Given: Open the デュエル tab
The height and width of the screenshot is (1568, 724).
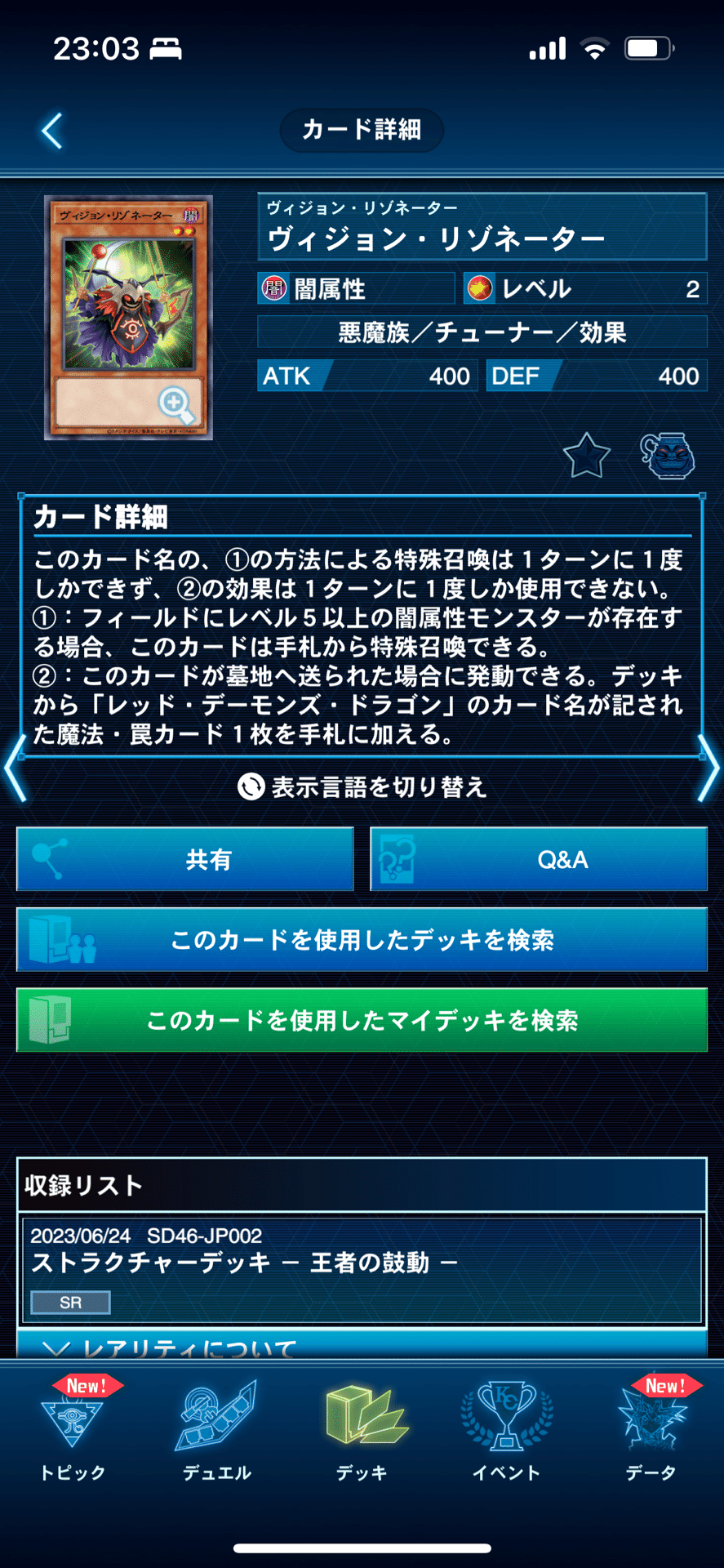Looking at the screenshot, I should pyautogui.click(x=216, y=1431).
